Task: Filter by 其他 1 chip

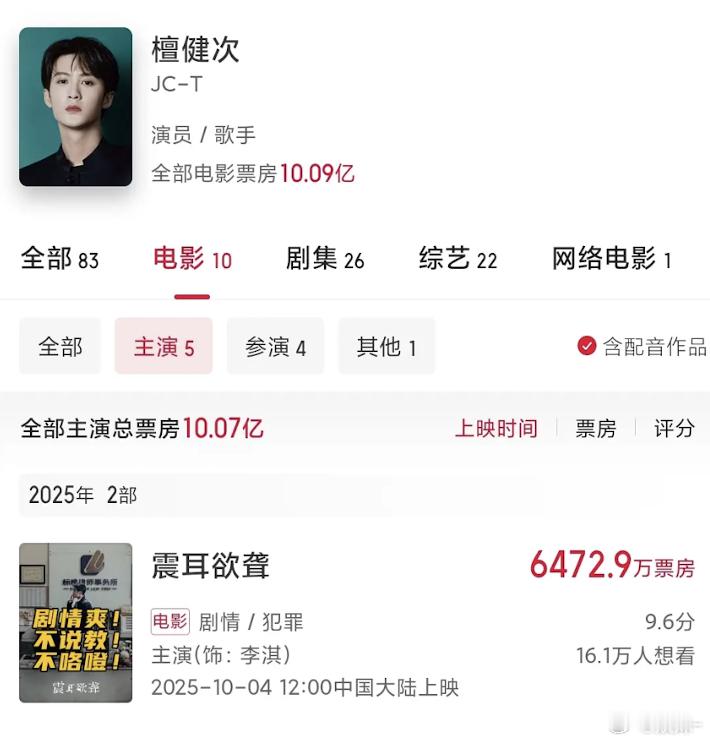Action: click(386, 347)
